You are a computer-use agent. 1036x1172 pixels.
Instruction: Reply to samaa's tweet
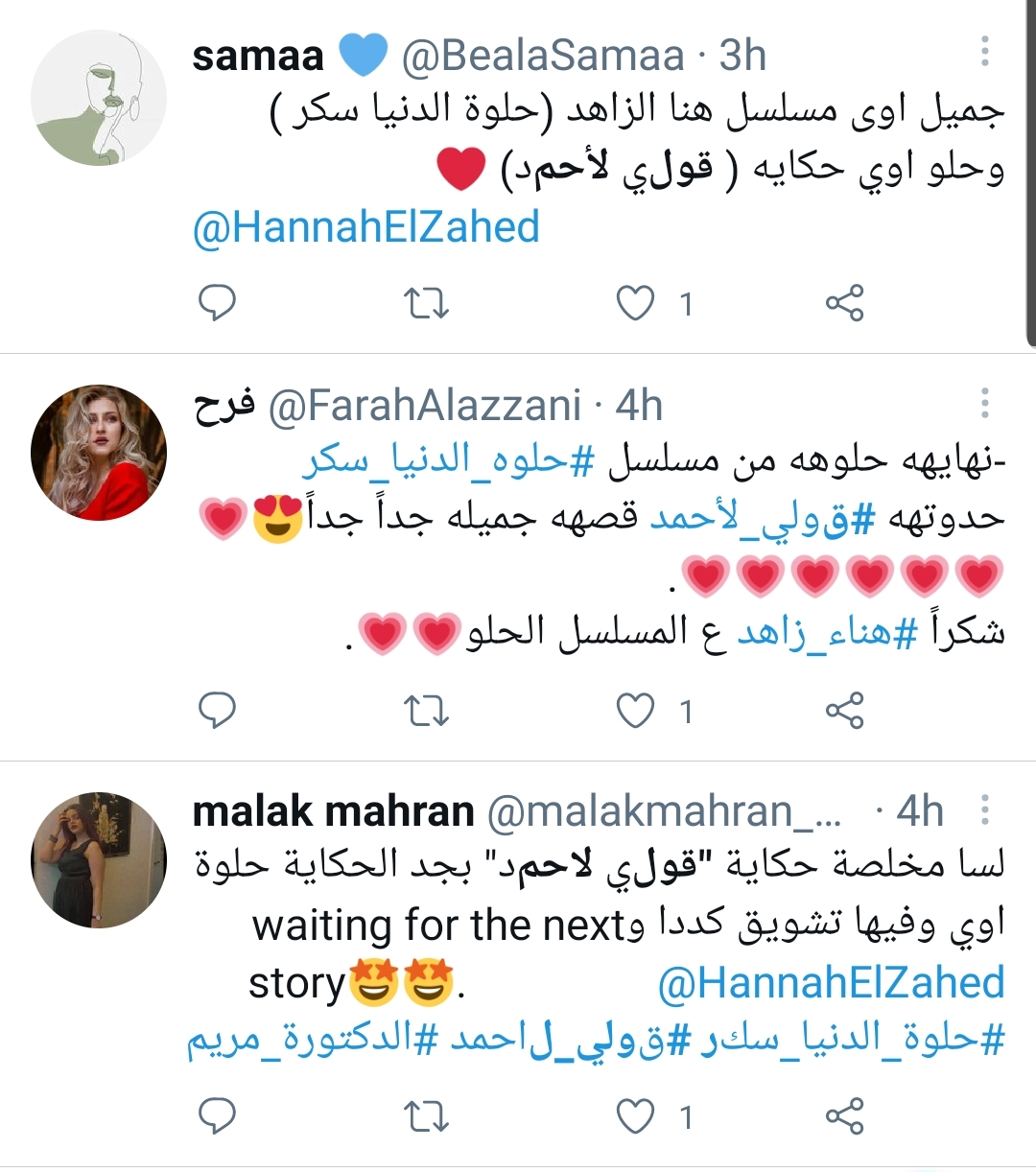pyautogui.click(x=217, y=303)
